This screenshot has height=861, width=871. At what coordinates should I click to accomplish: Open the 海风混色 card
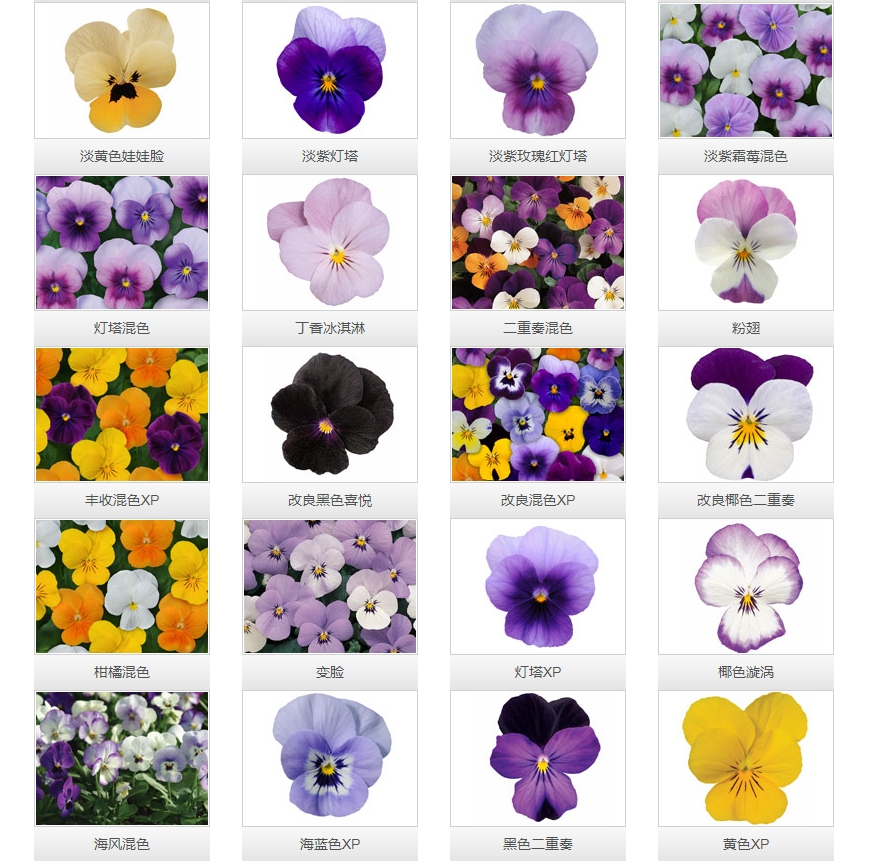[x=122, y=758]
